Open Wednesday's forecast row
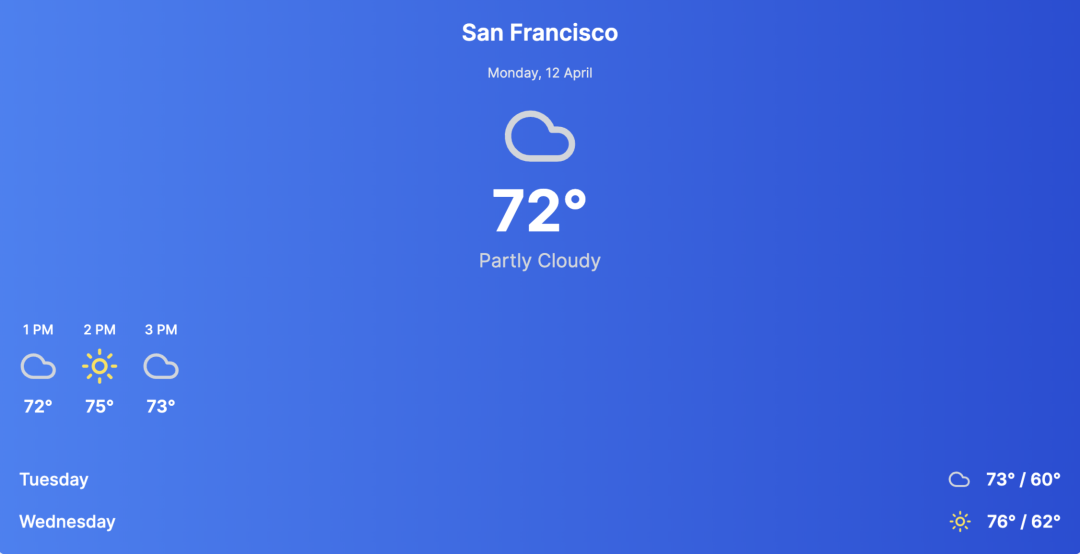 (x=540, y=522)
